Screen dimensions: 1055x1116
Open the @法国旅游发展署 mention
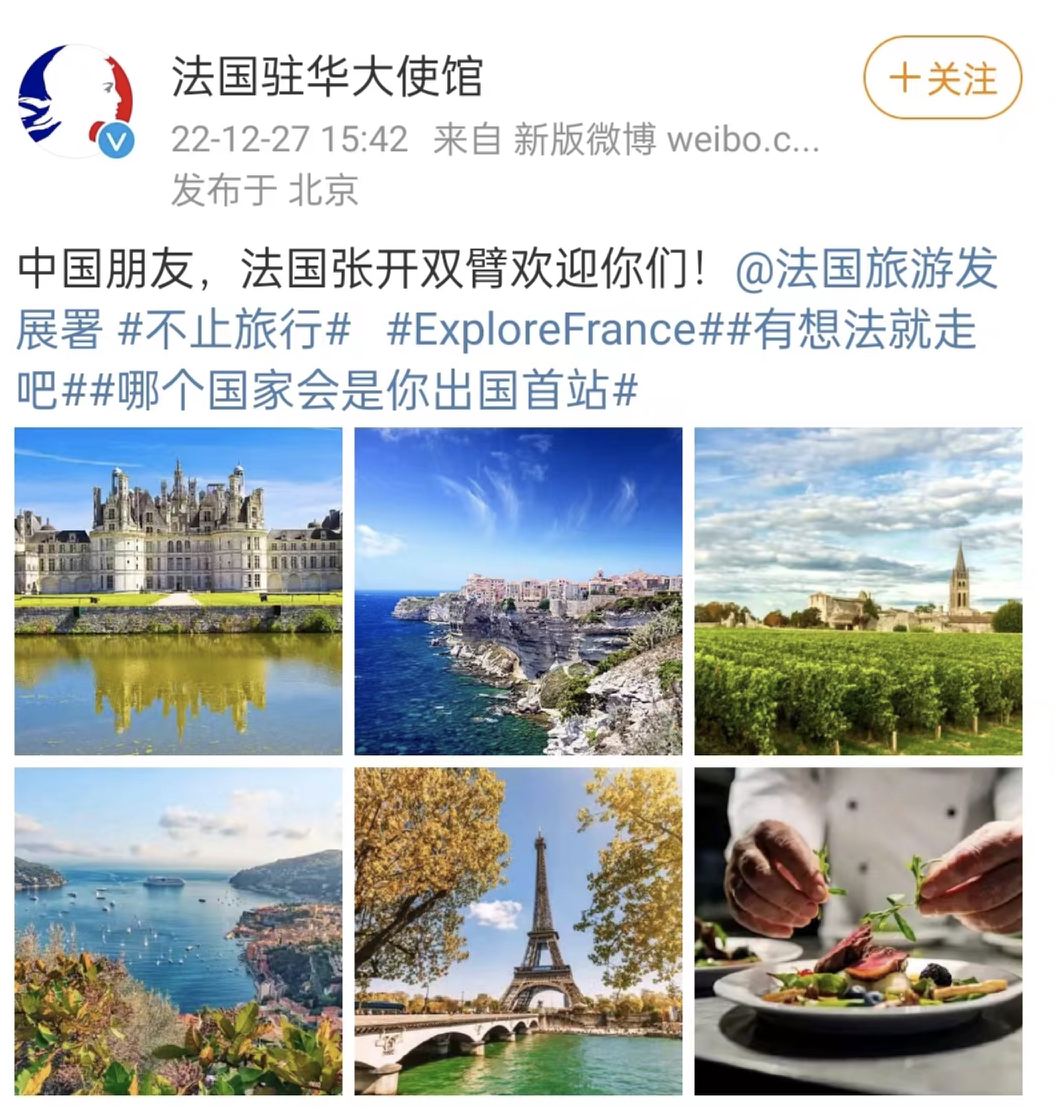coord(866,271)
